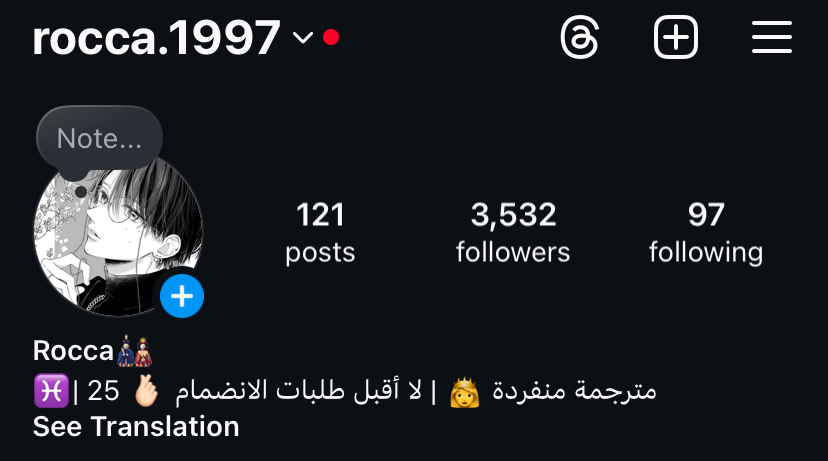Add a story with the blue plus badge
The width and height of the screenshot is (828, 461).
[x=182, y=296]
